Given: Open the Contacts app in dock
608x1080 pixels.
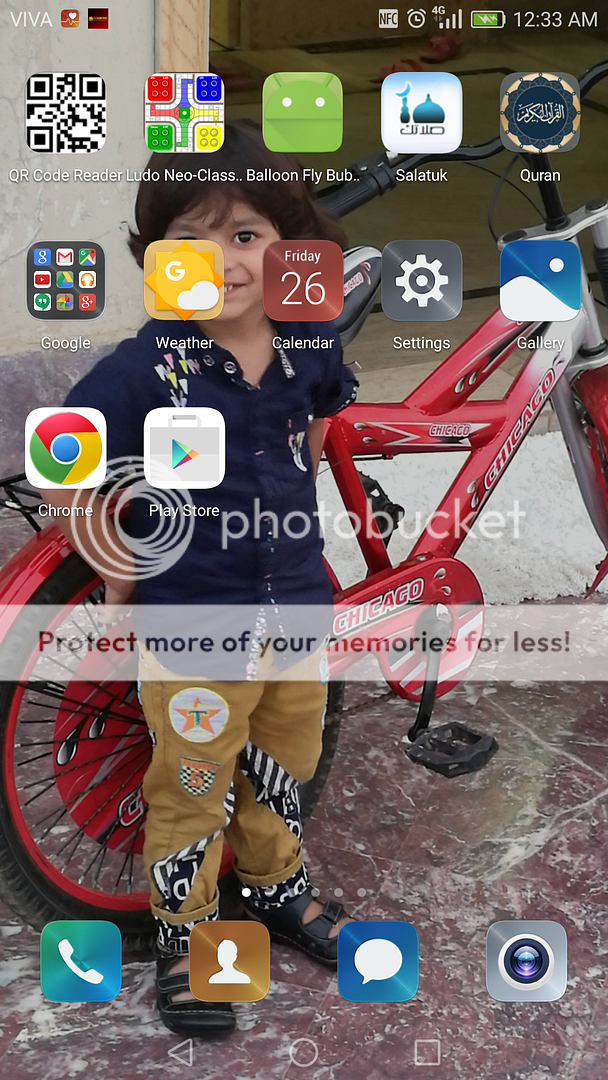Looking at the screenshot, I should 229,961.
